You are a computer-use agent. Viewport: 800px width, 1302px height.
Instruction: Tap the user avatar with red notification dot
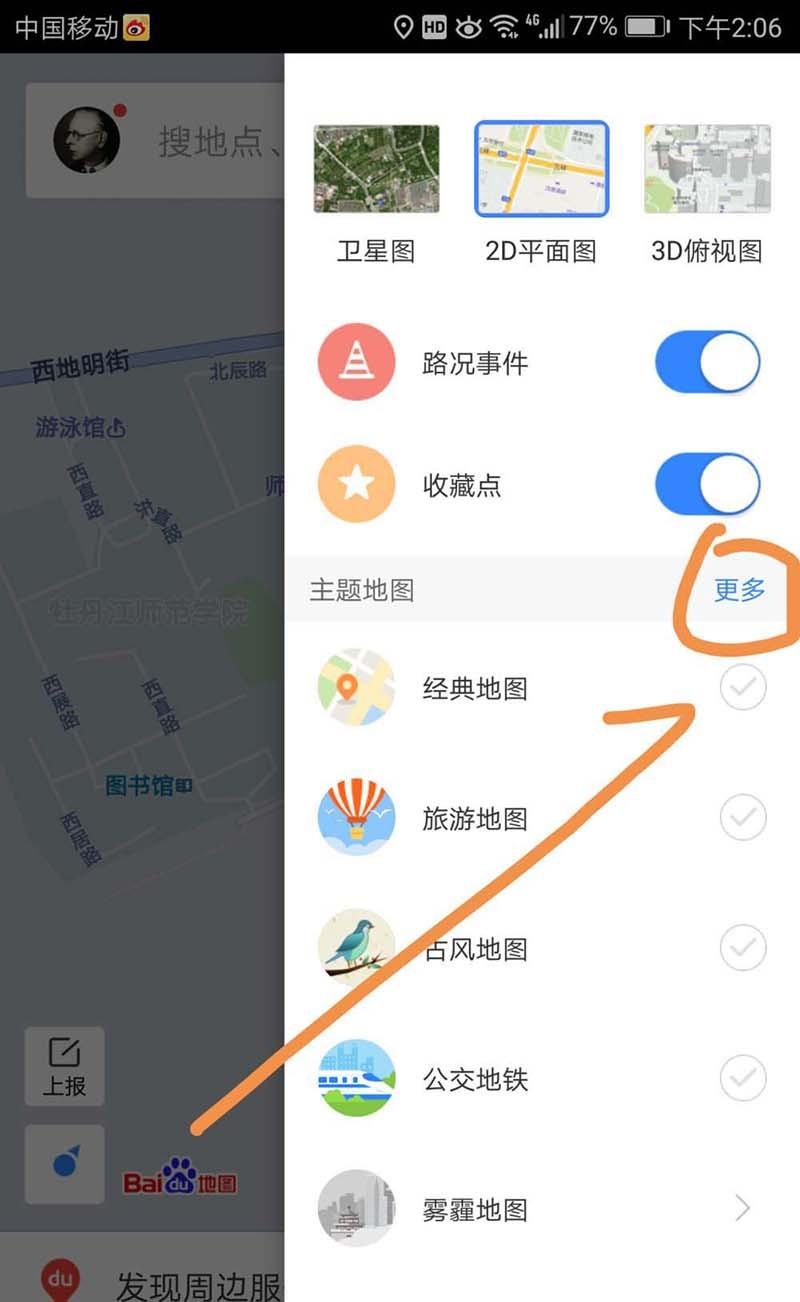coord(87,140)
